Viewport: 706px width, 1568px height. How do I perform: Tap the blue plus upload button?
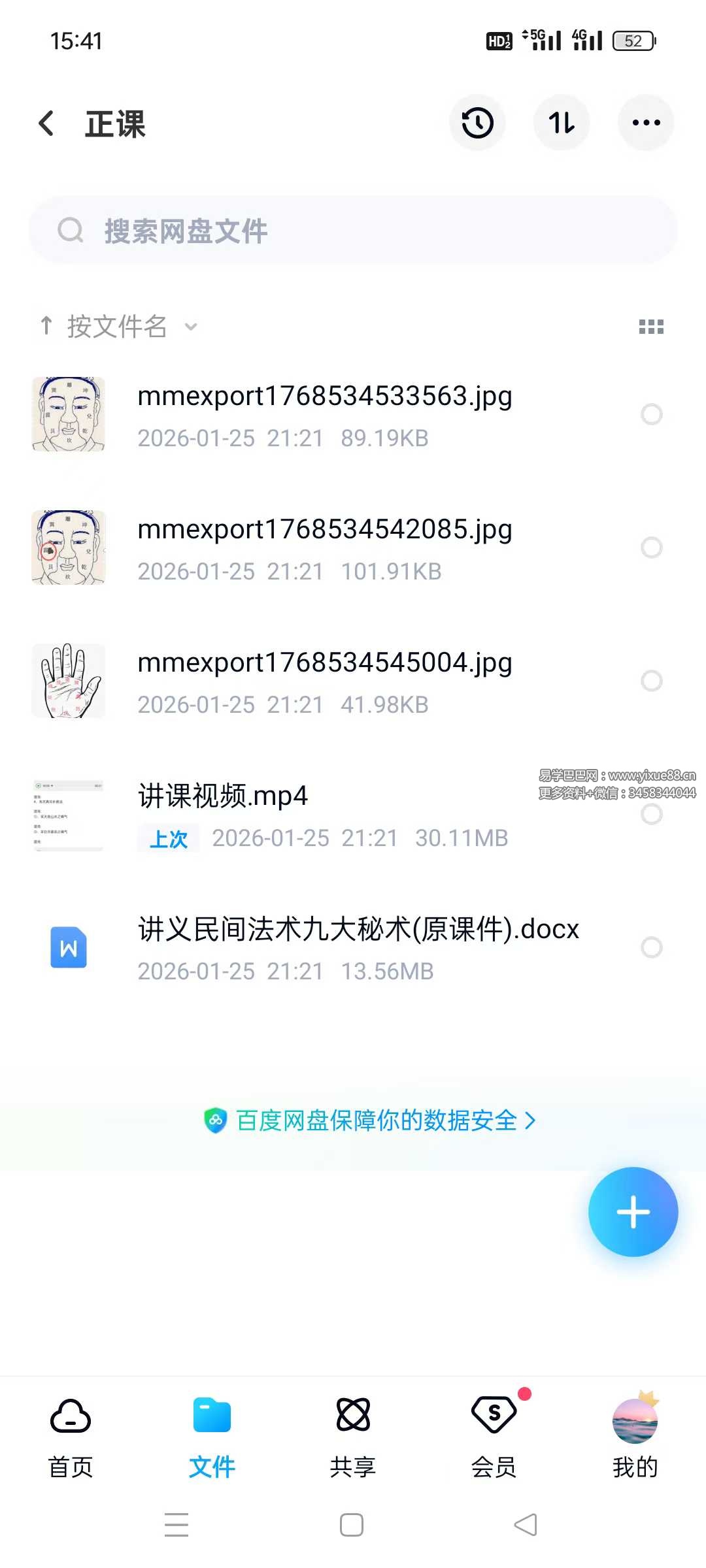(633, 1211)
